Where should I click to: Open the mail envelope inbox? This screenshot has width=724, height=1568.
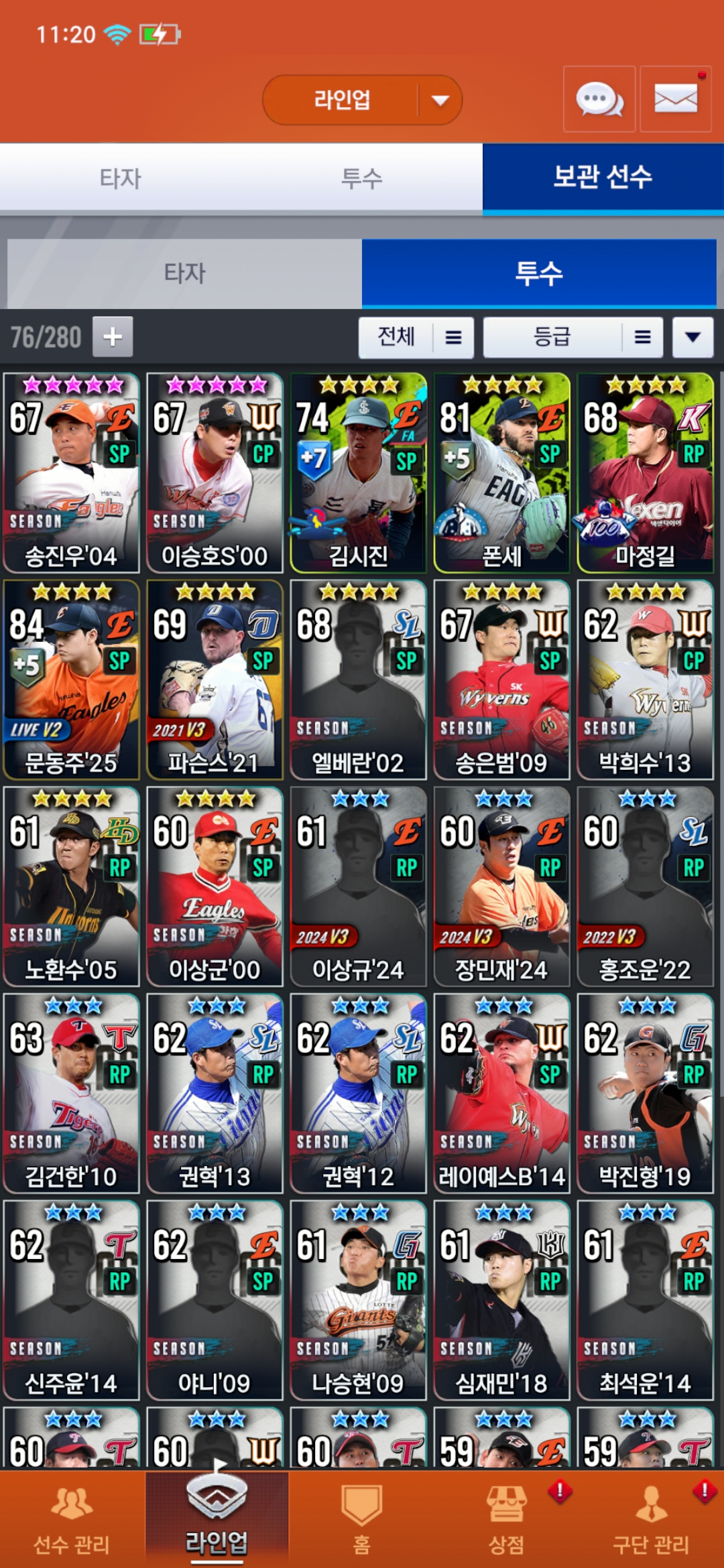[675, 99]
